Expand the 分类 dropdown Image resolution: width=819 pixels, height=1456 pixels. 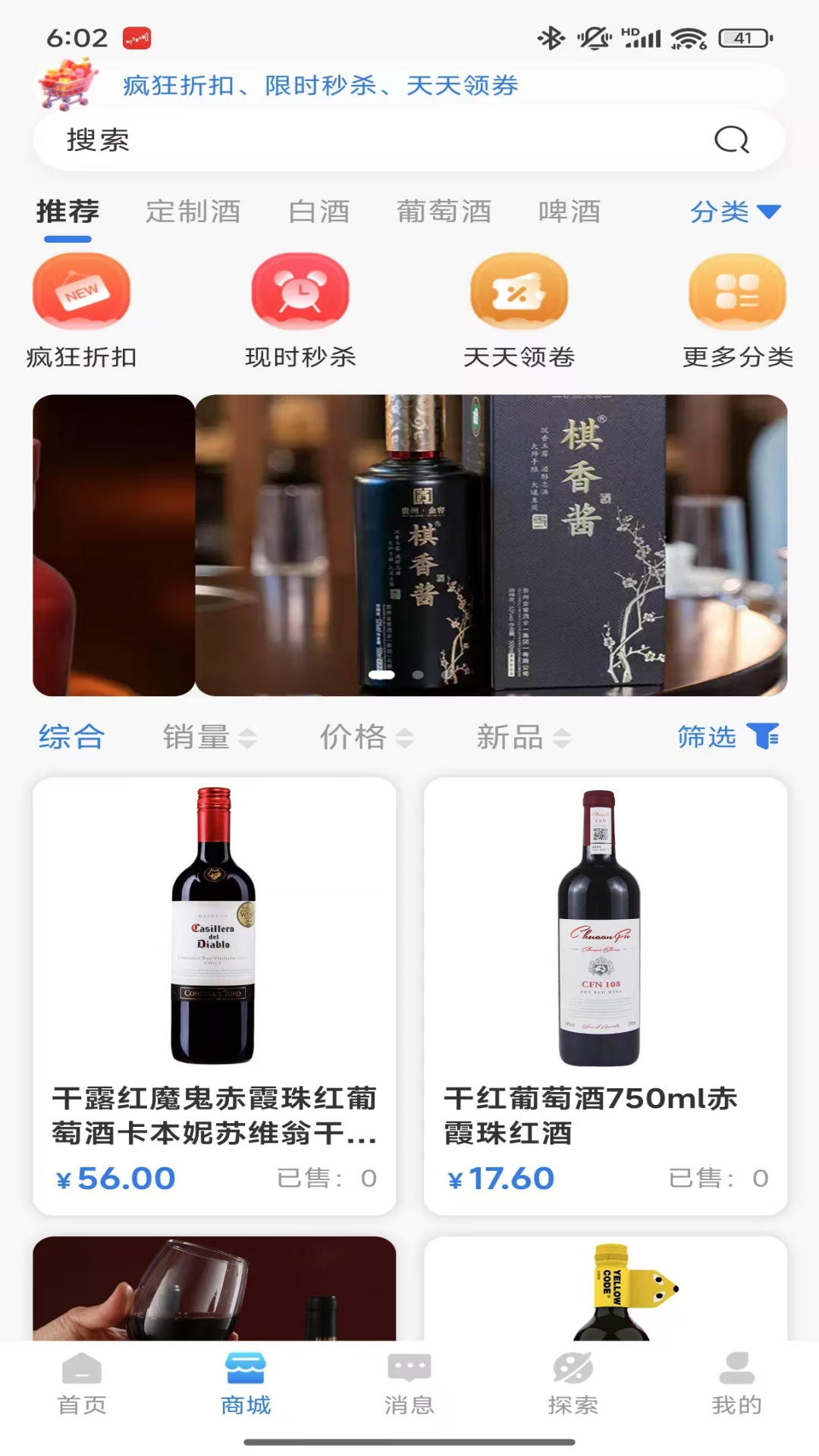[734, 212]
